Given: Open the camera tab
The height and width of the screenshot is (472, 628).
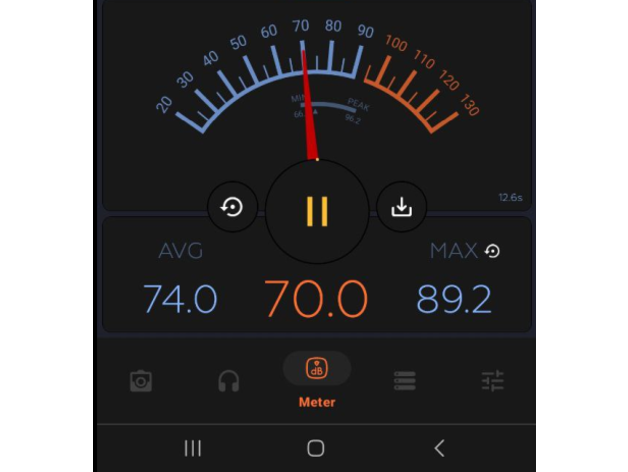Looking at the screenshot, I should point(141,381).
